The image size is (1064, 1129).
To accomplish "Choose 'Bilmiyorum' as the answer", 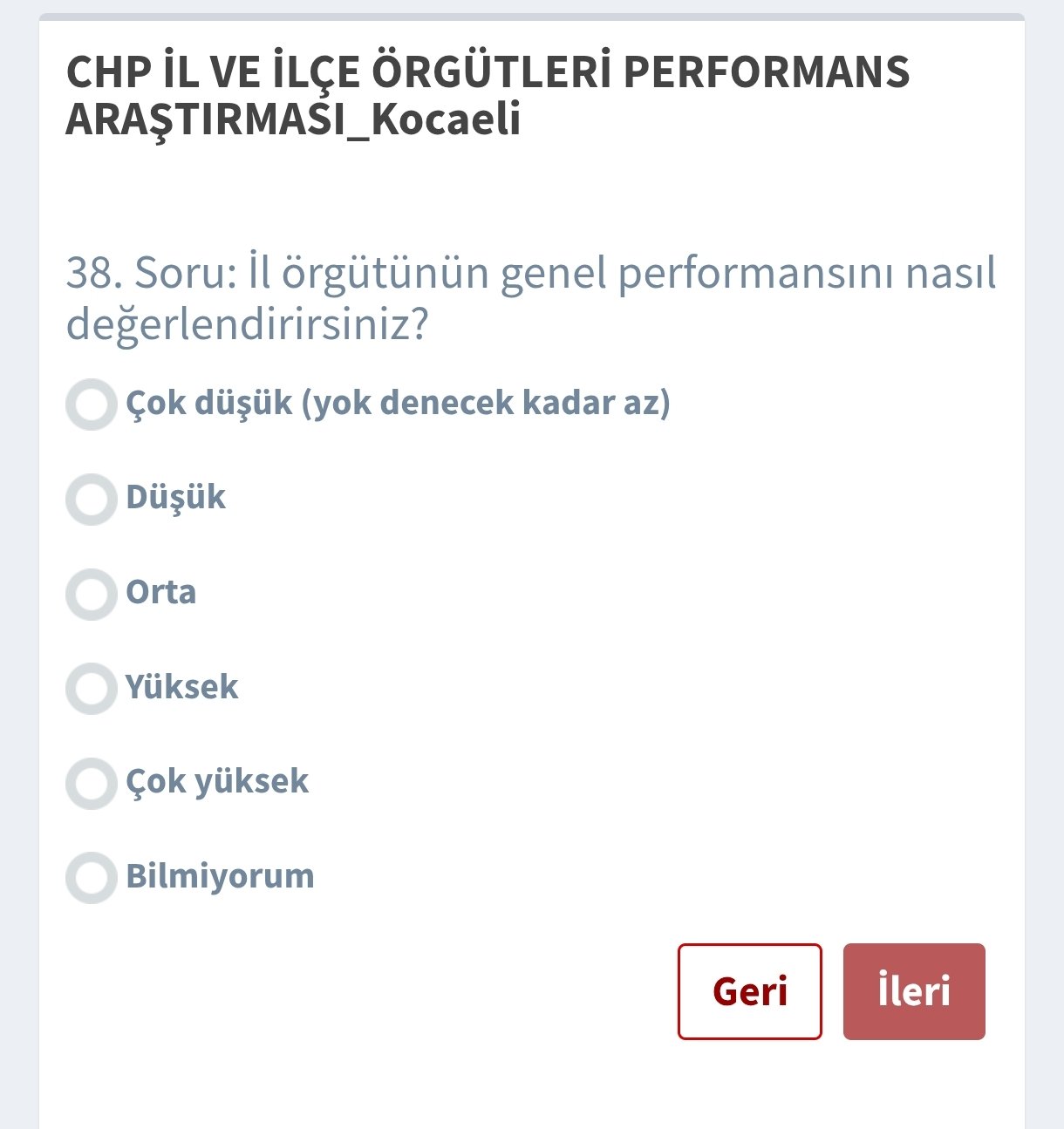I will click(x=92, y=878).
